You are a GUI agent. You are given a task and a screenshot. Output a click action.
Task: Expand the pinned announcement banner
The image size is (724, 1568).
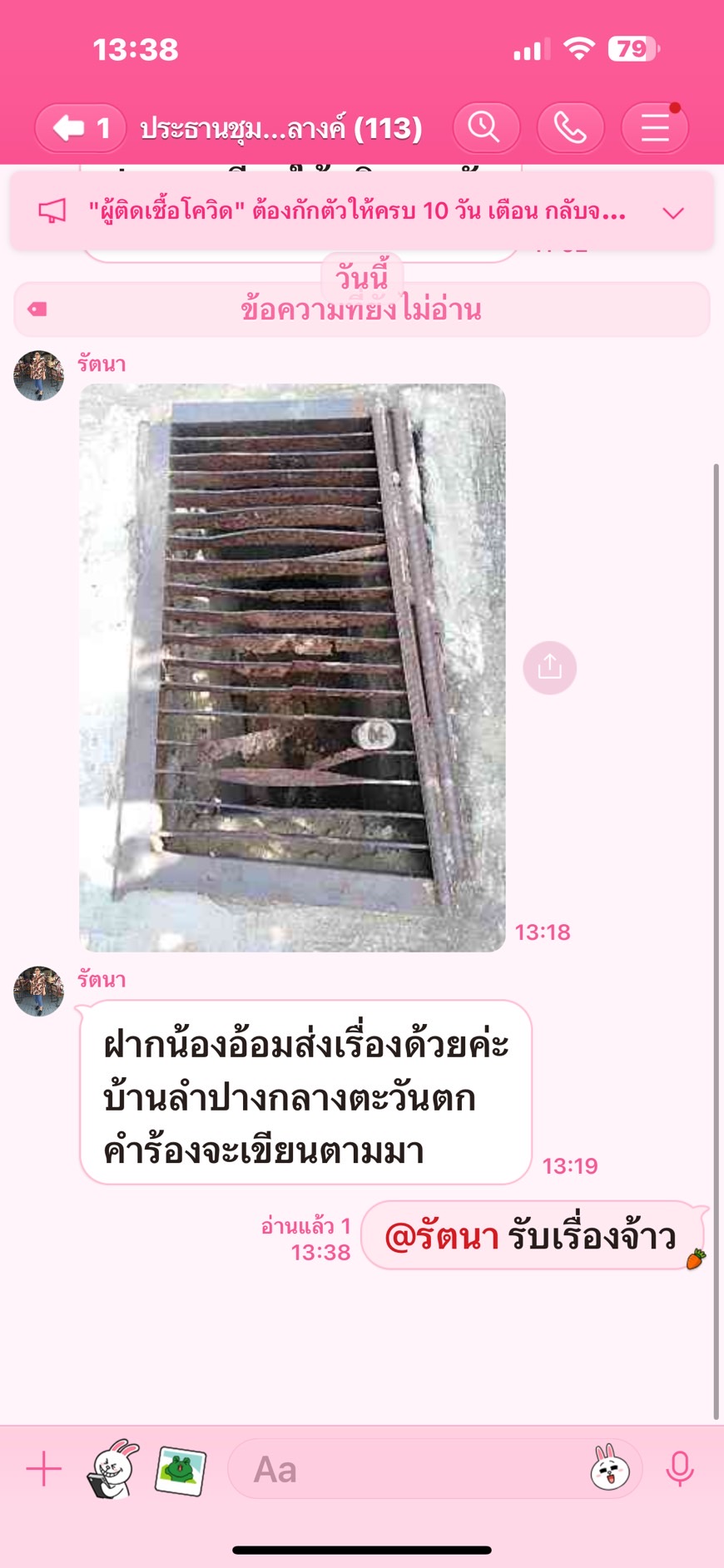point(672,213)
